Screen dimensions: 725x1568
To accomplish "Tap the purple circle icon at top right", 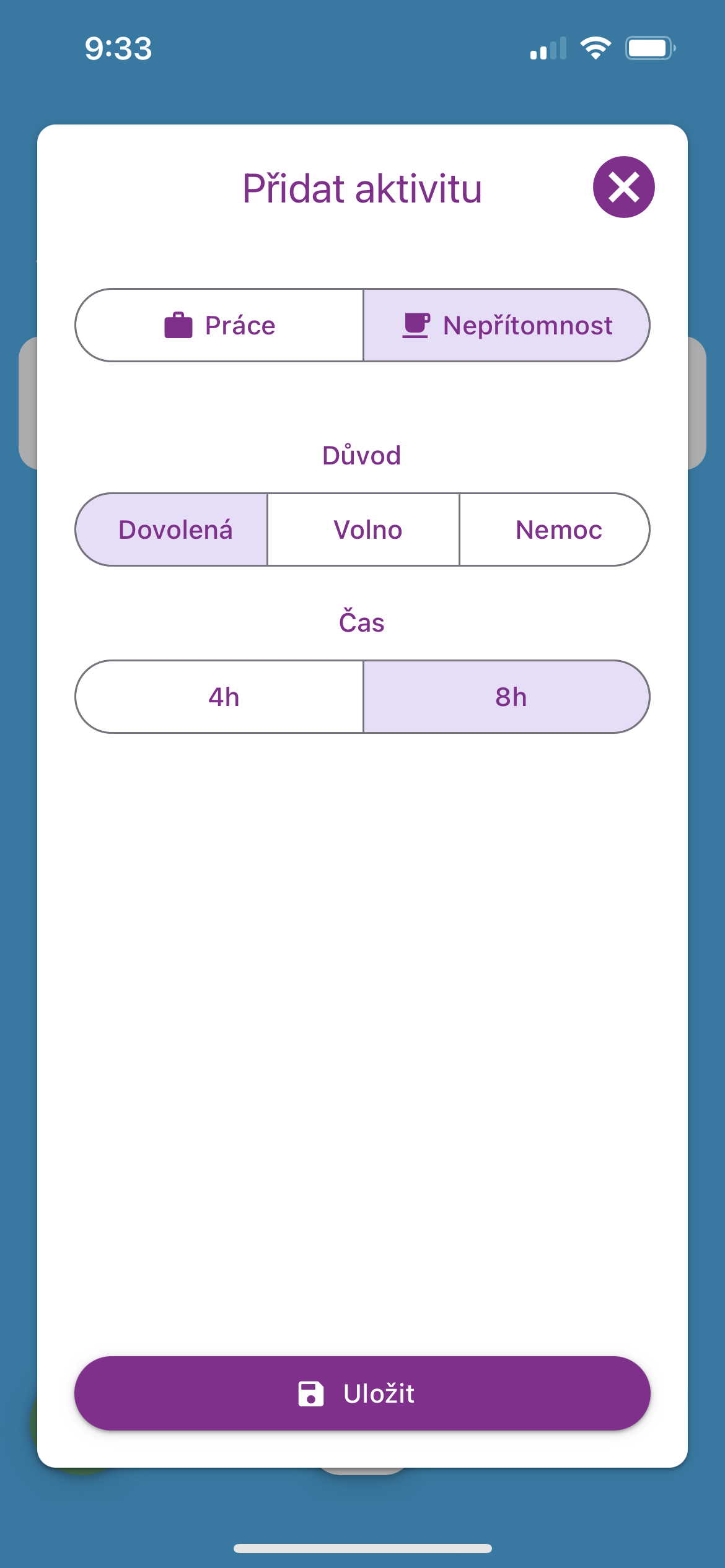I will pos(624,186).
